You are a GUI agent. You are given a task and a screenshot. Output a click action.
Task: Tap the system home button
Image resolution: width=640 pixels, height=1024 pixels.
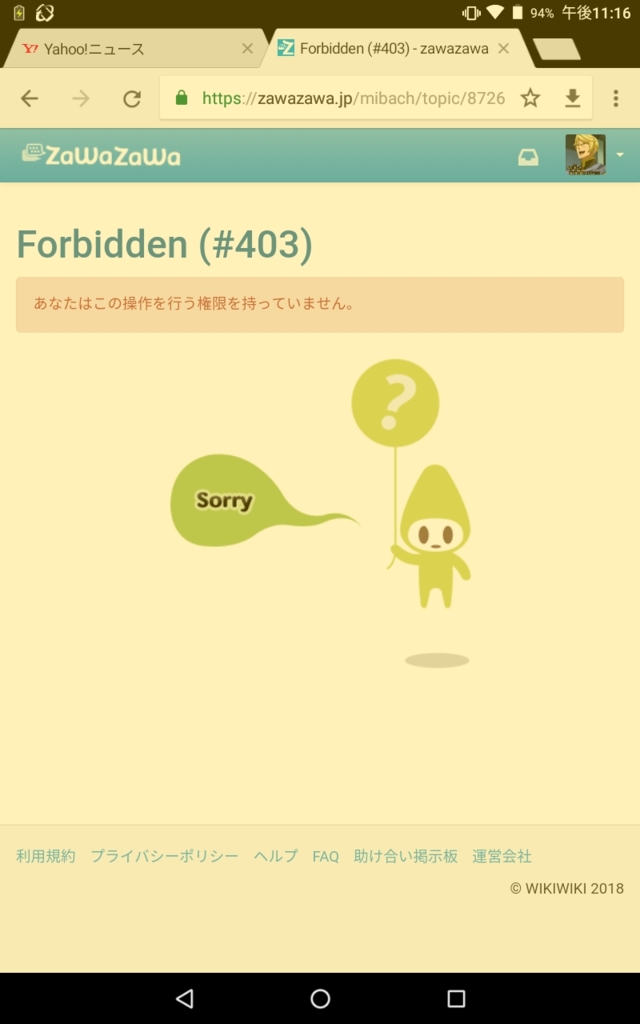(320, 998)
